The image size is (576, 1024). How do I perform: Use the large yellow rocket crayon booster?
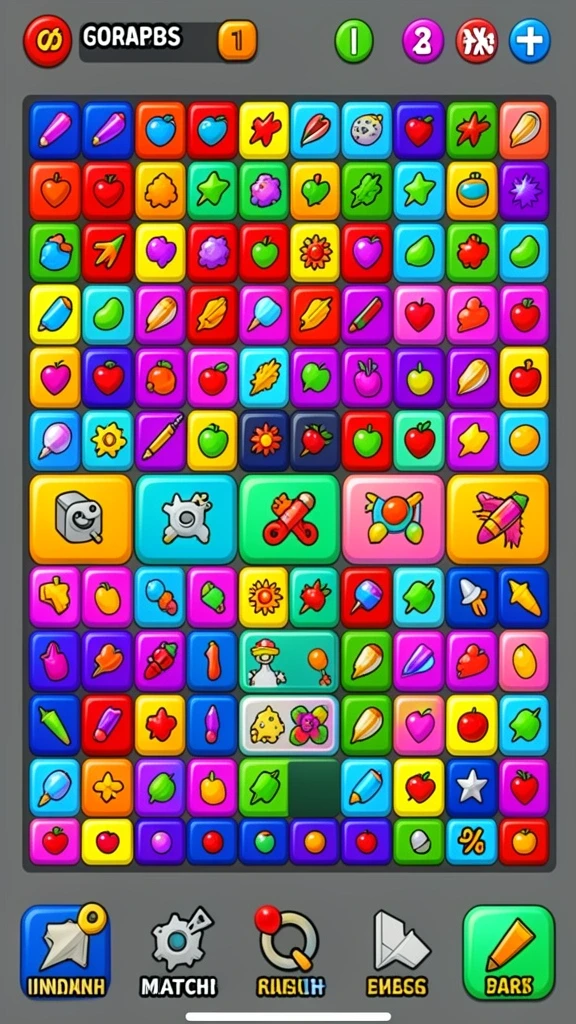tap(498, 519)
